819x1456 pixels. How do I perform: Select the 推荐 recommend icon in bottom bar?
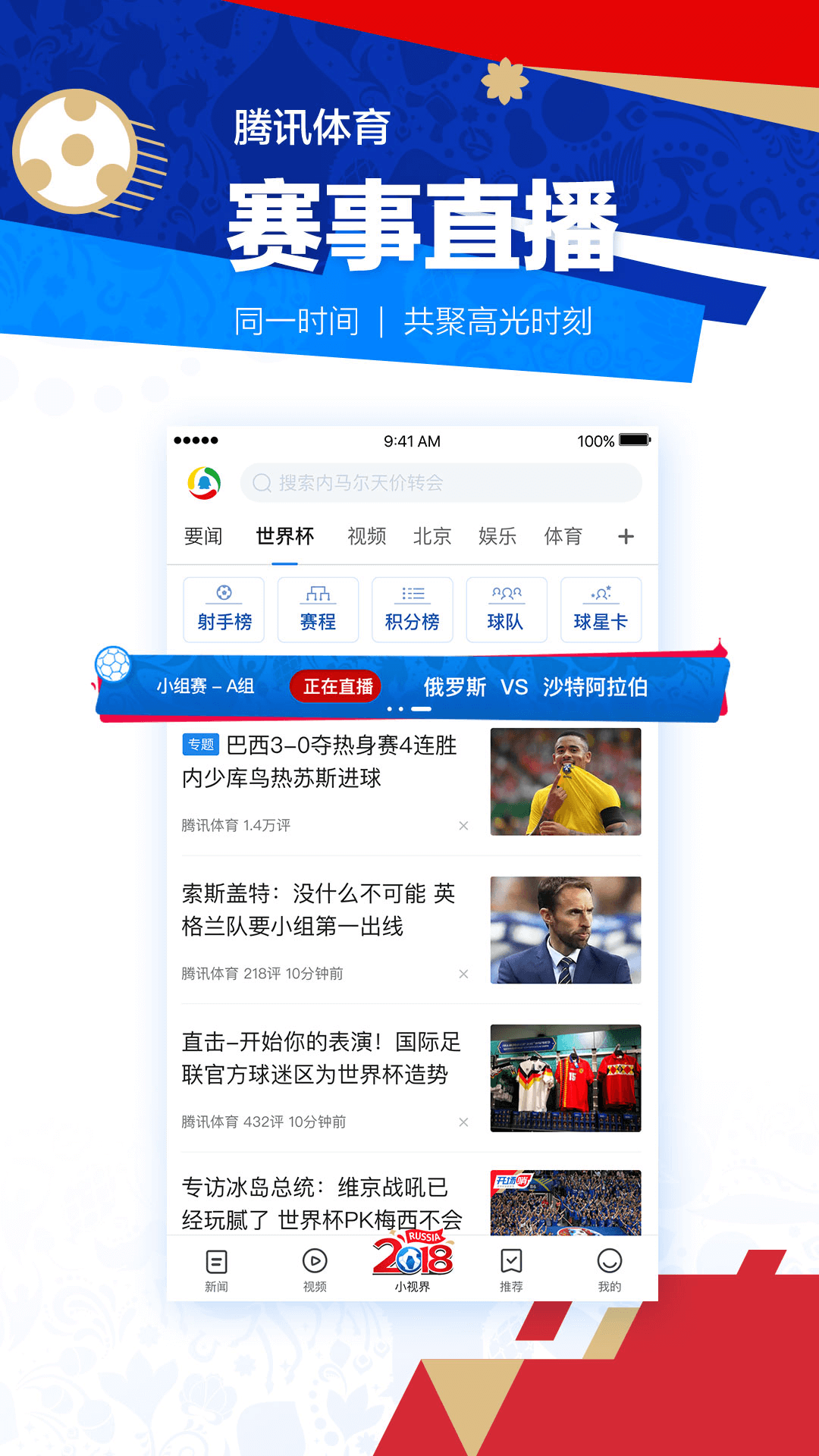pyautogui.click(x=510, y=1268)
